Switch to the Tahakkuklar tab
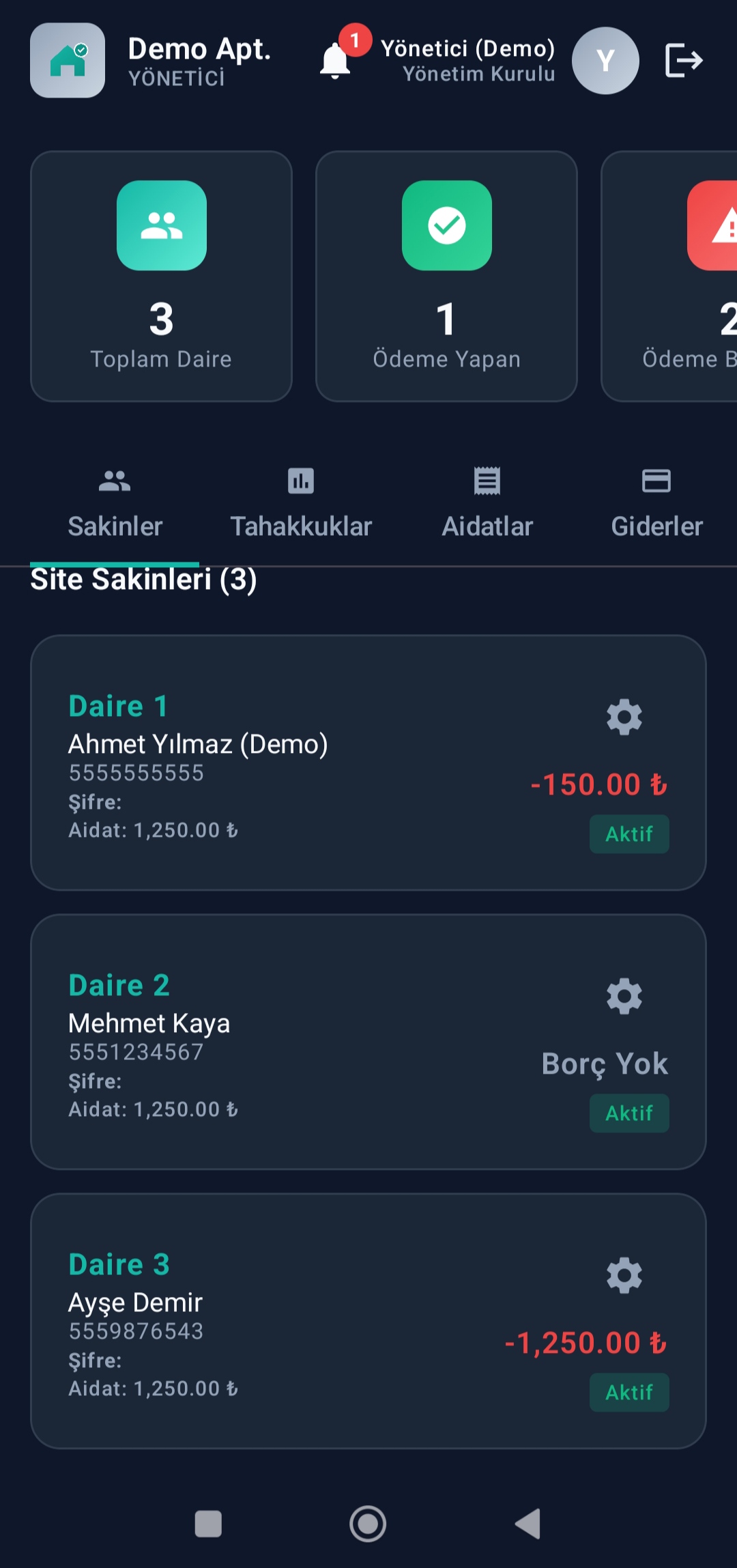This screenshot has width=737, height=1568. (300, 525)
